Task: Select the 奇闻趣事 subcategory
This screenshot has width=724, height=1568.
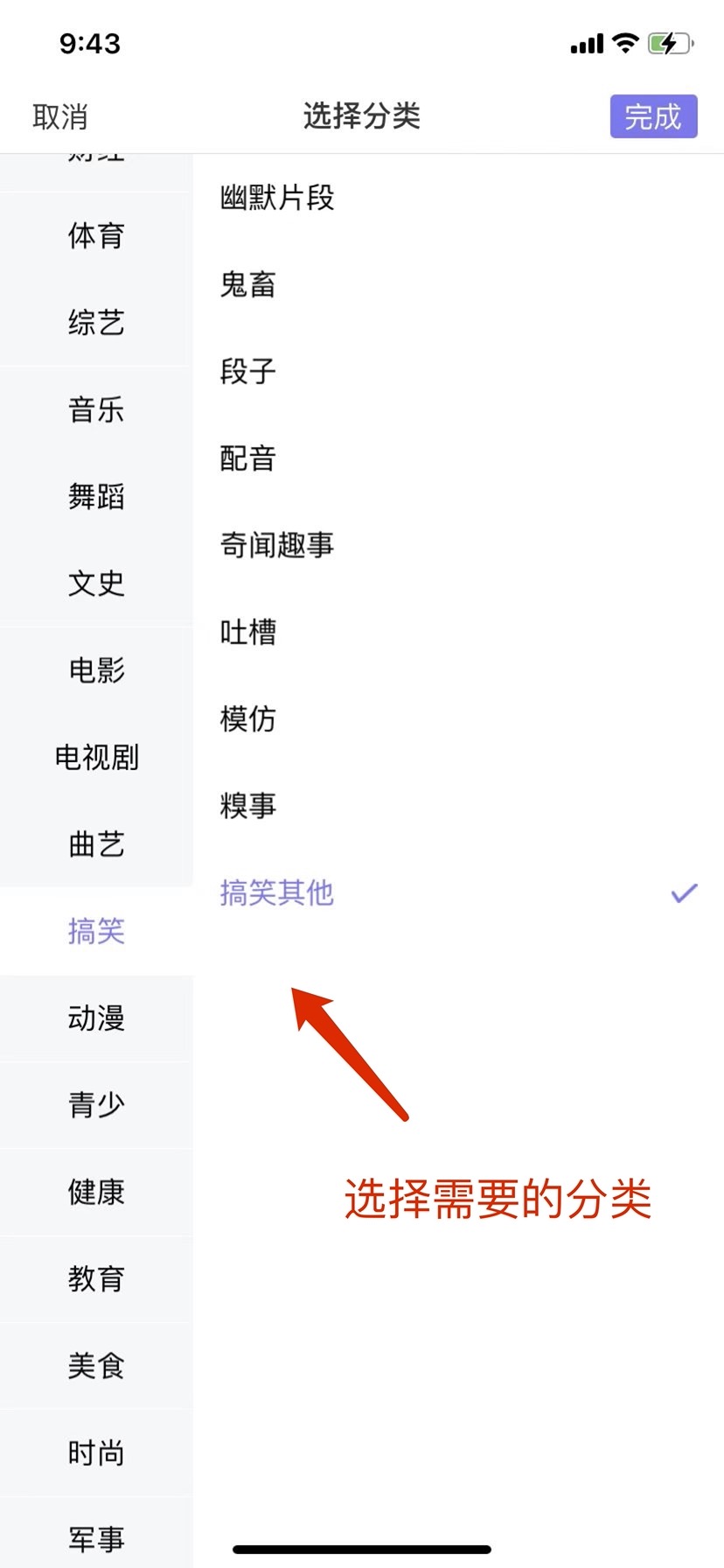Action: coord(277,545)
